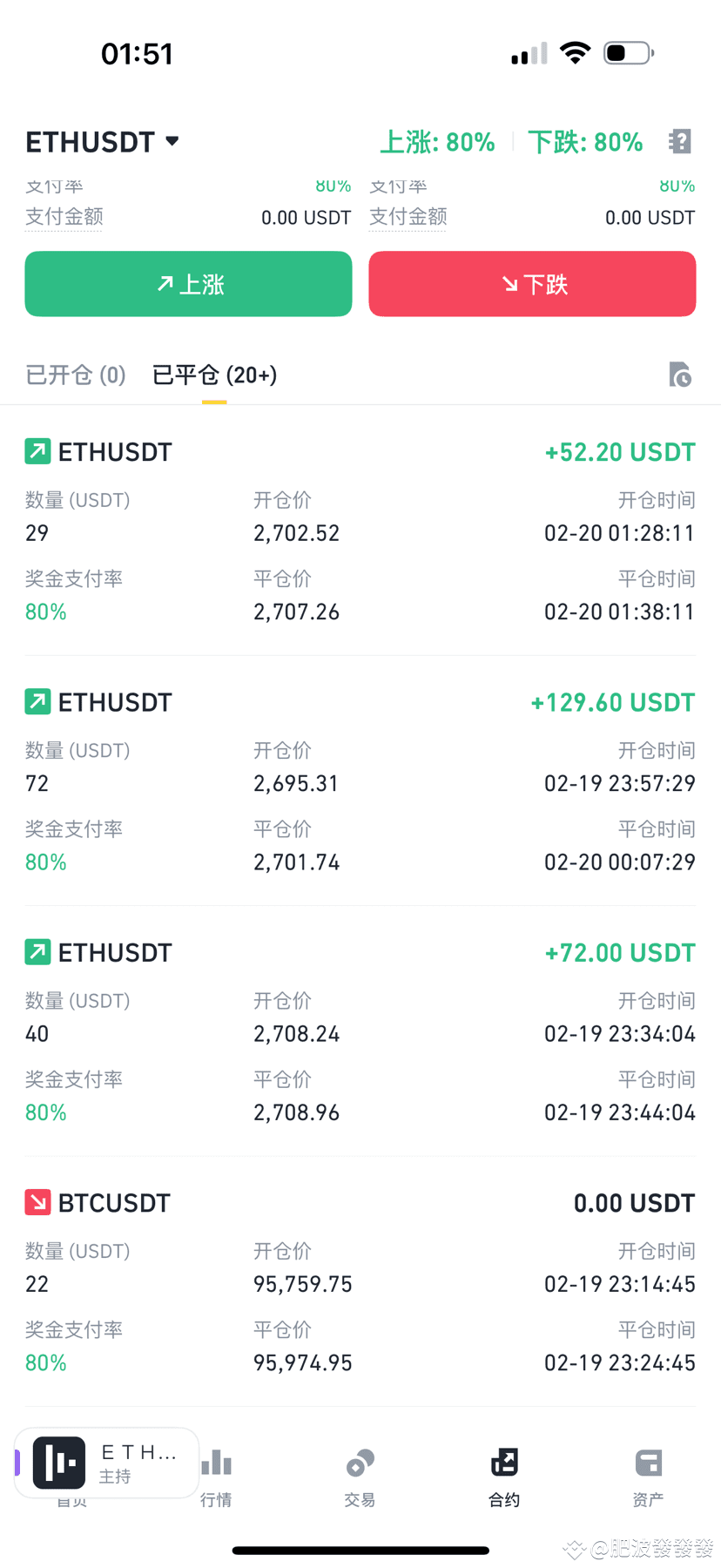
Task: Tap the Wi-Fi icon in the status bar
Action: click(x=576, y=52)
